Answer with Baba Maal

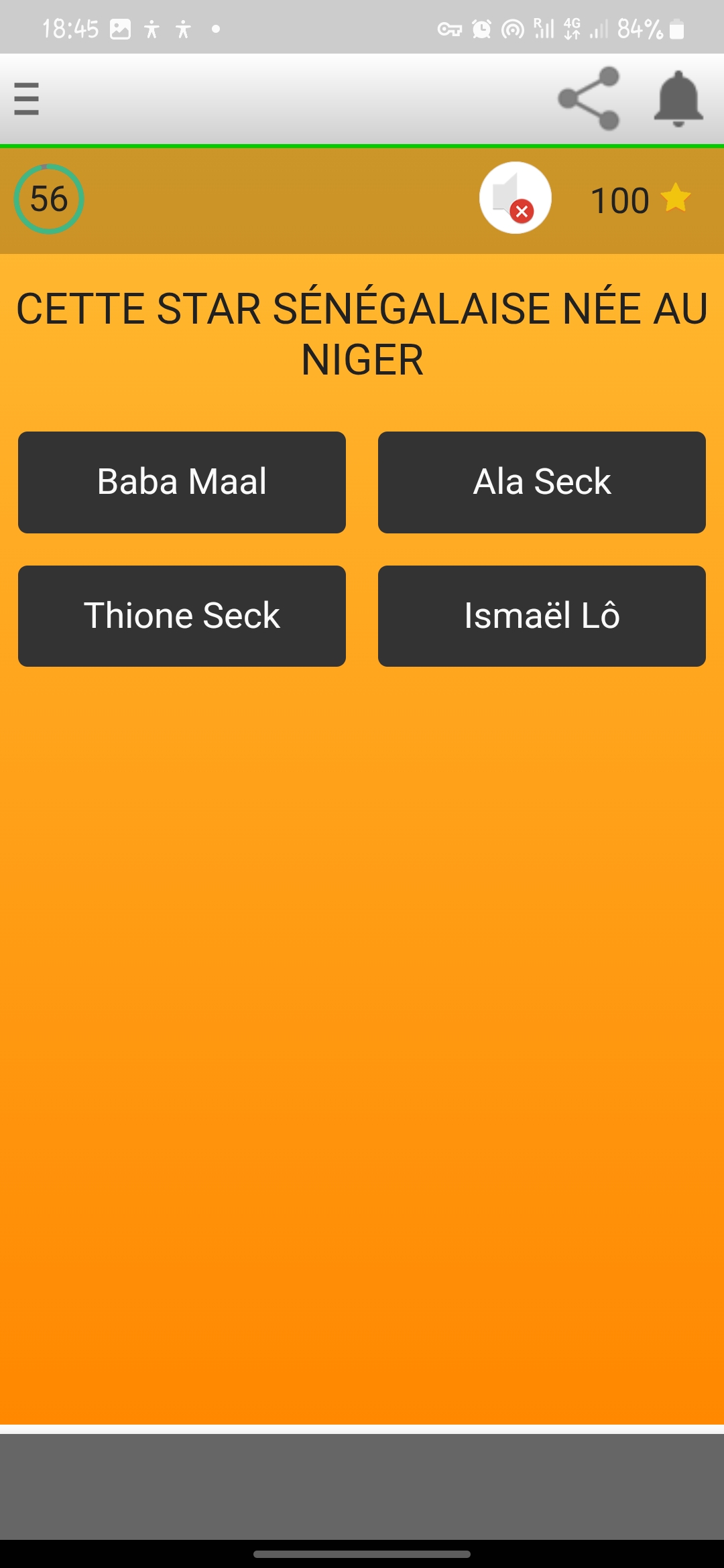point(182,482)
